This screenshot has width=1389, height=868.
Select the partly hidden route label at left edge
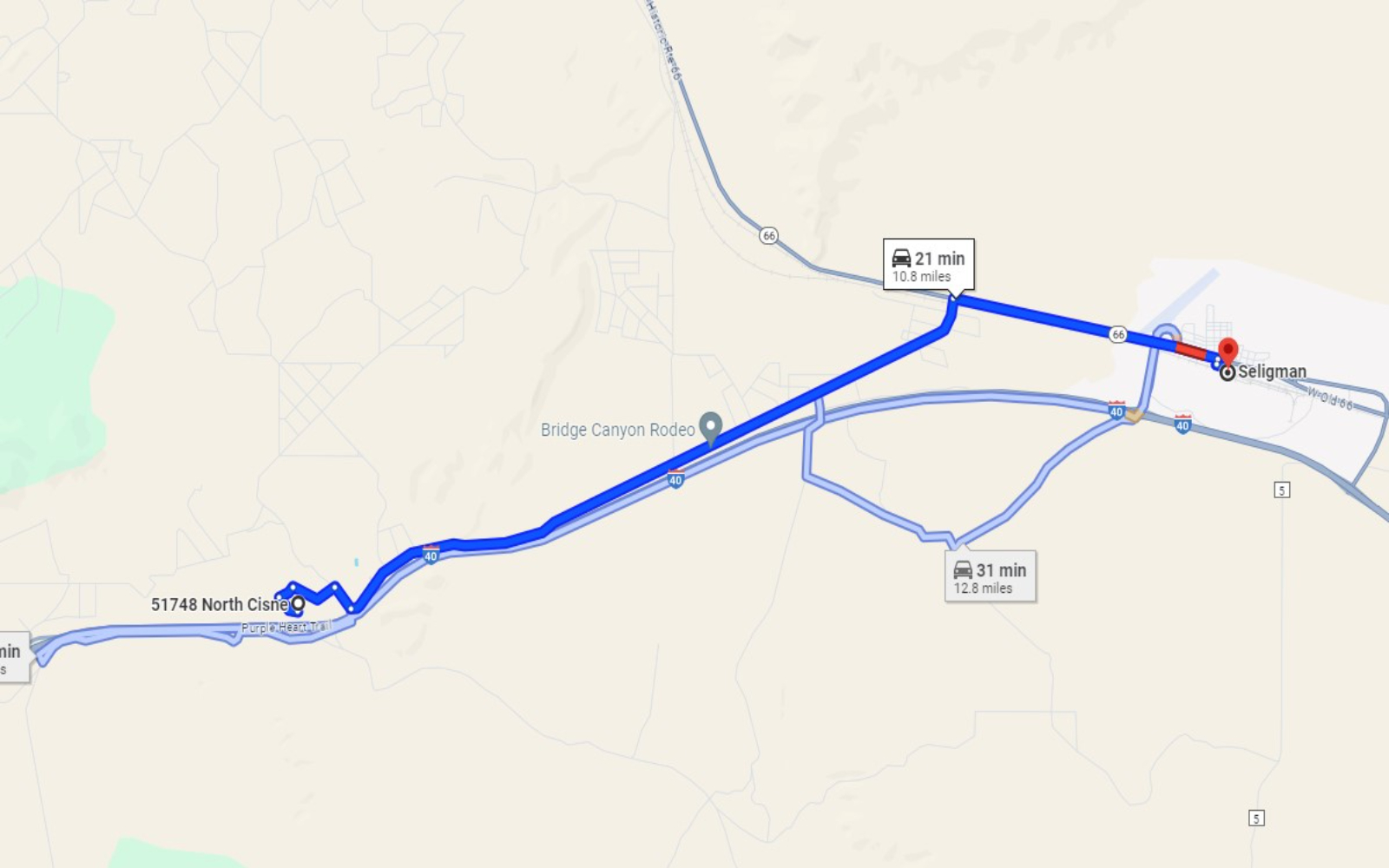pyautogui.click(x=12, y=658)
